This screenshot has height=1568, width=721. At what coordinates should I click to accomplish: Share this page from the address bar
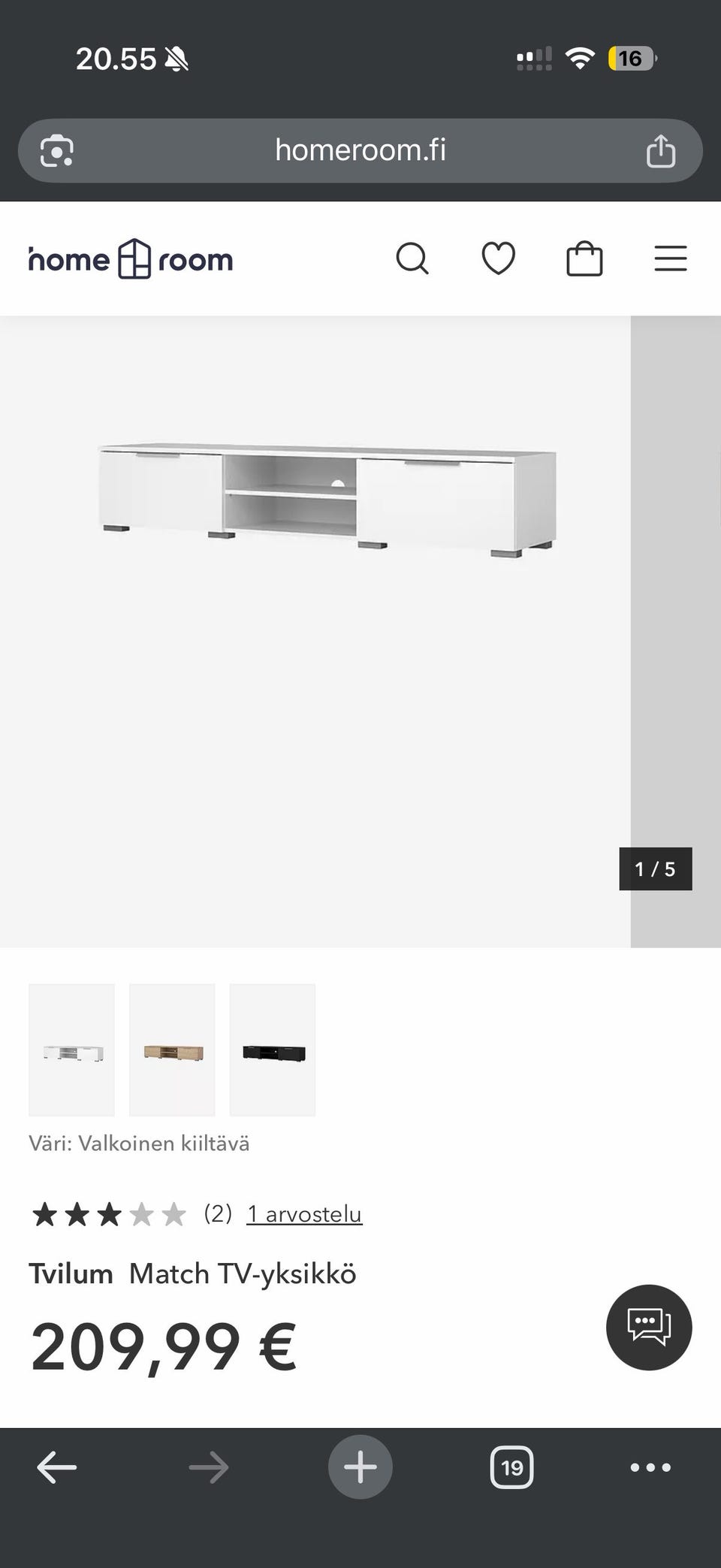(661, 150)
